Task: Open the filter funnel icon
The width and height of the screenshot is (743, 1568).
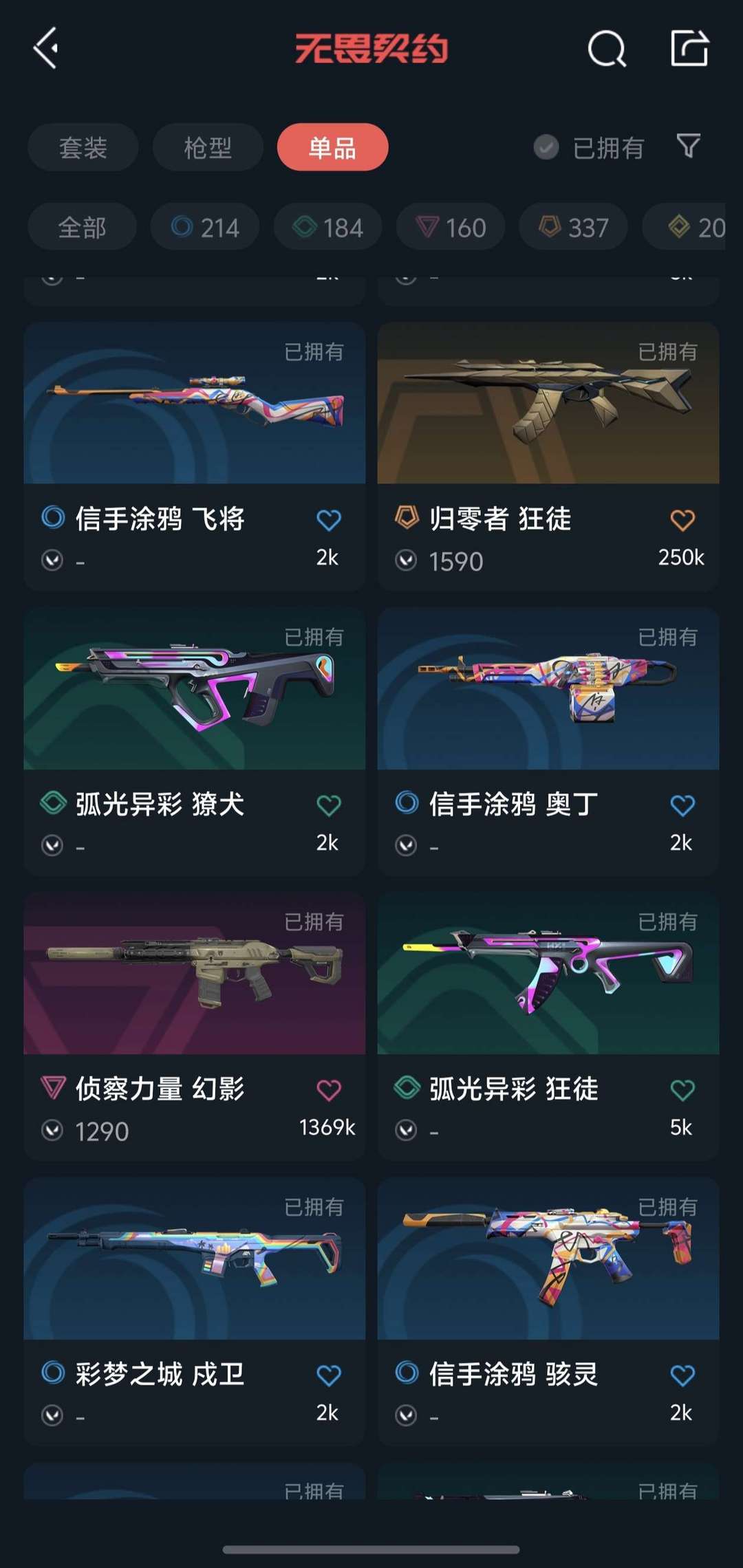Action: (688, 146)
